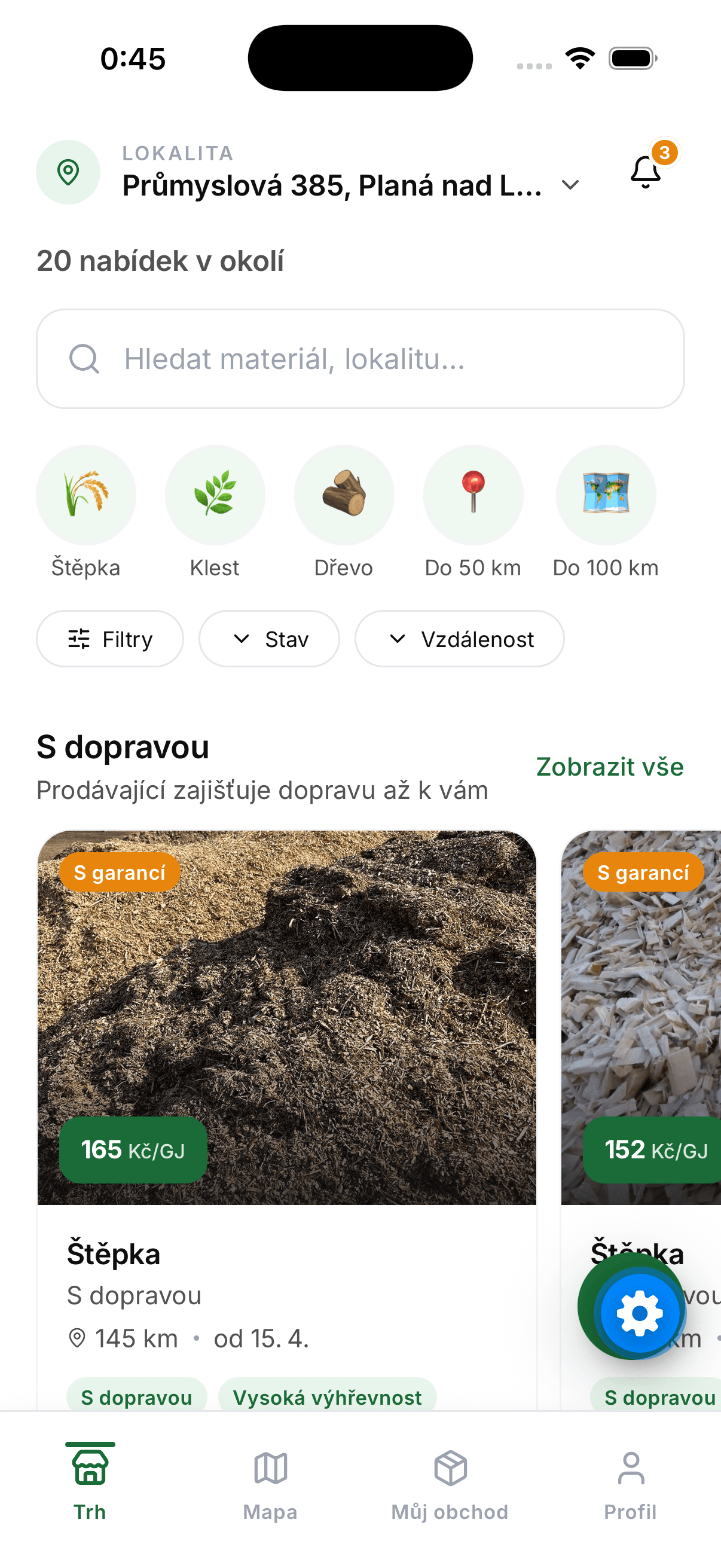Image resolution: width=721 pixels, height=1568 pixels.
Task: Toggle the Vysoká výhřevnost tag
Action: click(x=328, y=1397)
